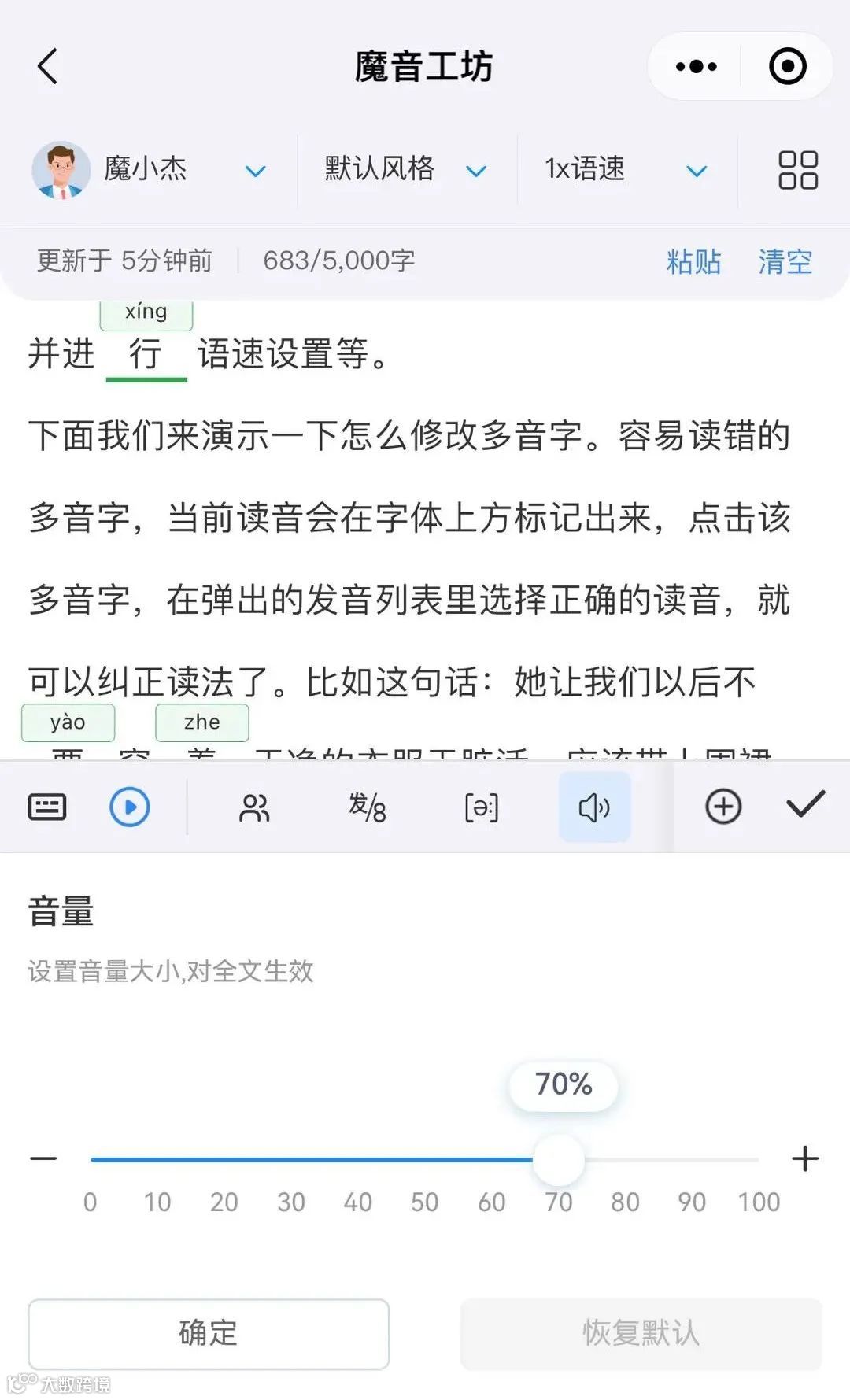The width and height of the screenshot is (850, 1400).
Task: Select the multi-speaker voice icon
Action: [x=254, y=807]
